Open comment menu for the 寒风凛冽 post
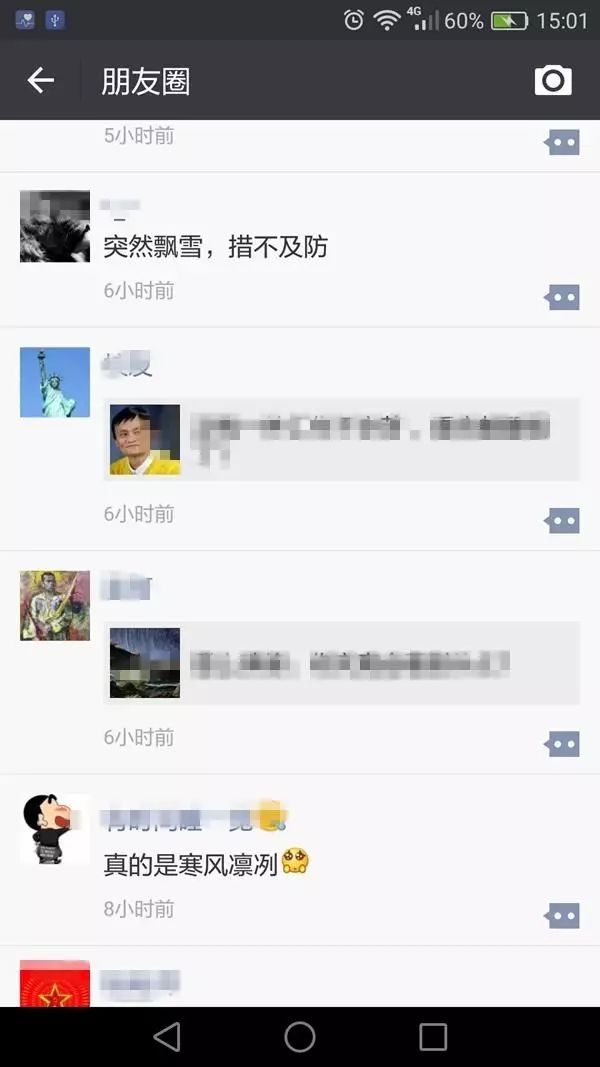 click(x=563, y=915)
